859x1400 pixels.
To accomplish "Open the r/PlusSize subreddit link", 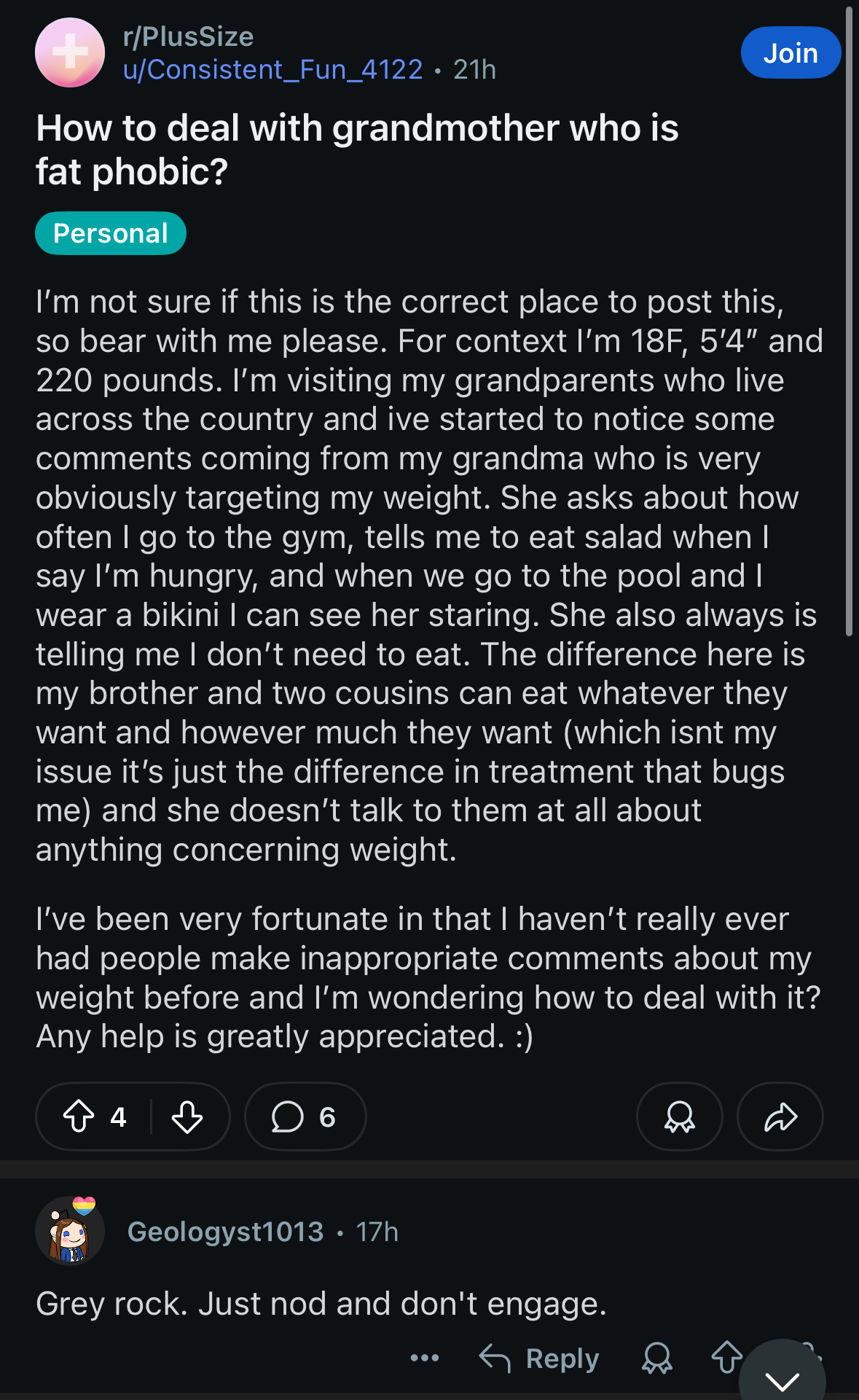I will [x=189, y=36].
